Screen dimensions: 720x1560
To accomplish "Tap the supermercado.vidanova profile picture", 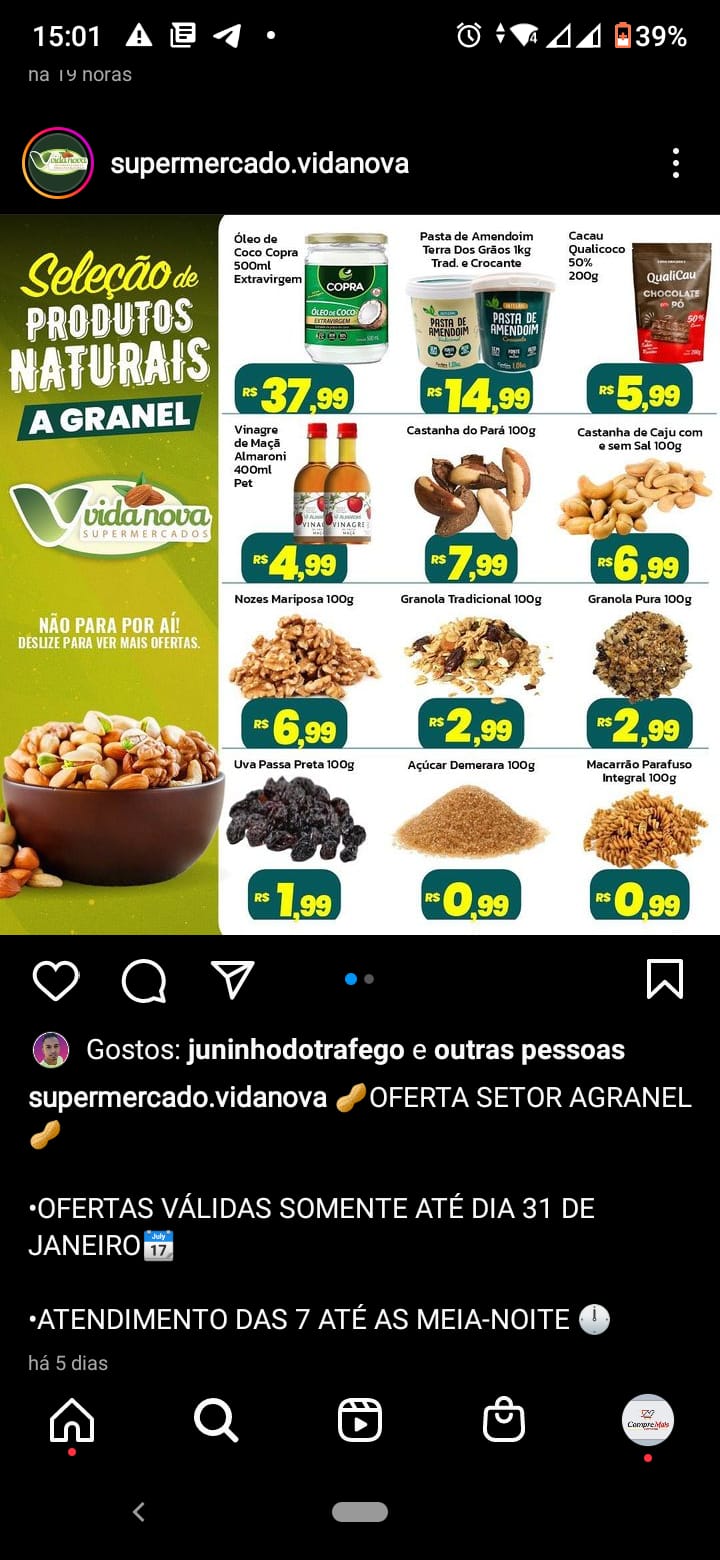I will click(58, 163).
